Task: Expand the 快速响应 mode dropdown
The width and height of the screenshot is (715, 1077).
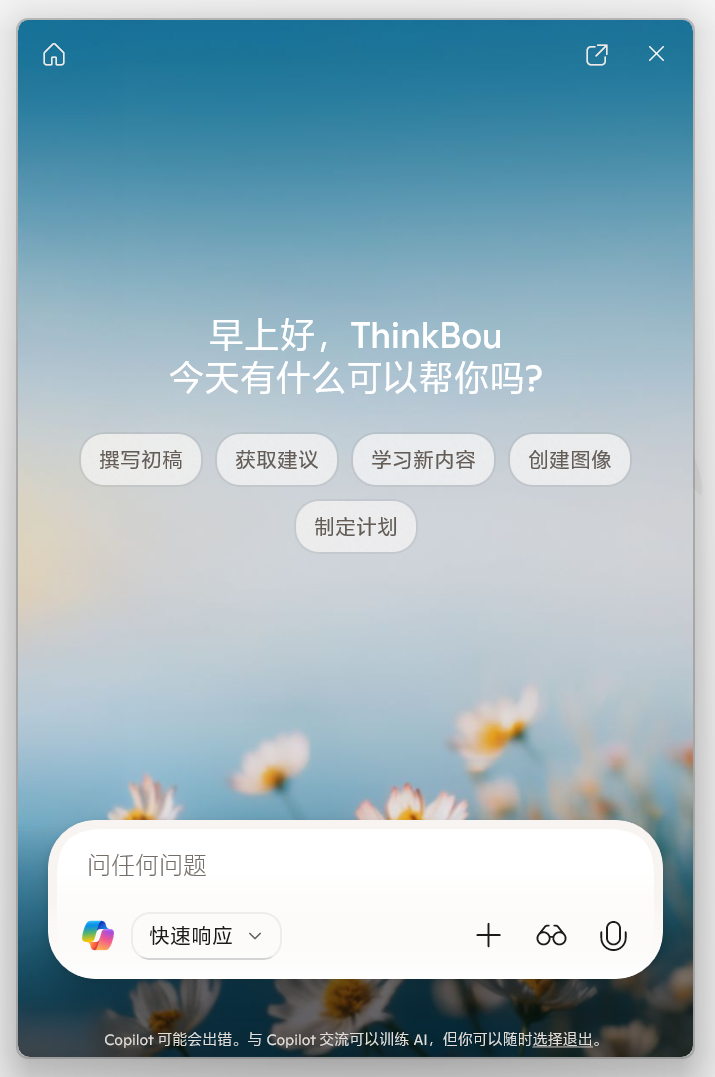Action: coord(207,936)
